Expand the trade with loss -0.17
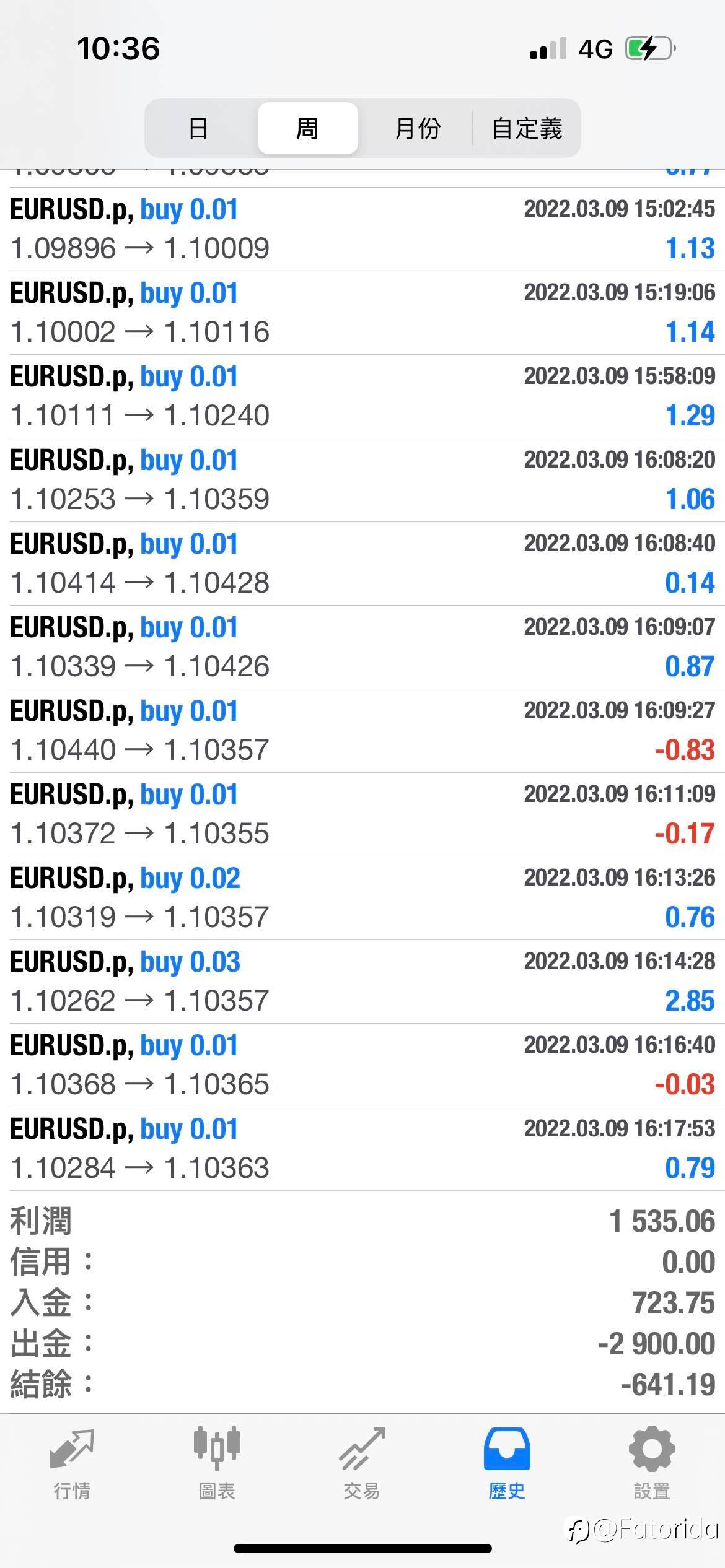725x1568 pixels. point(362,814)
